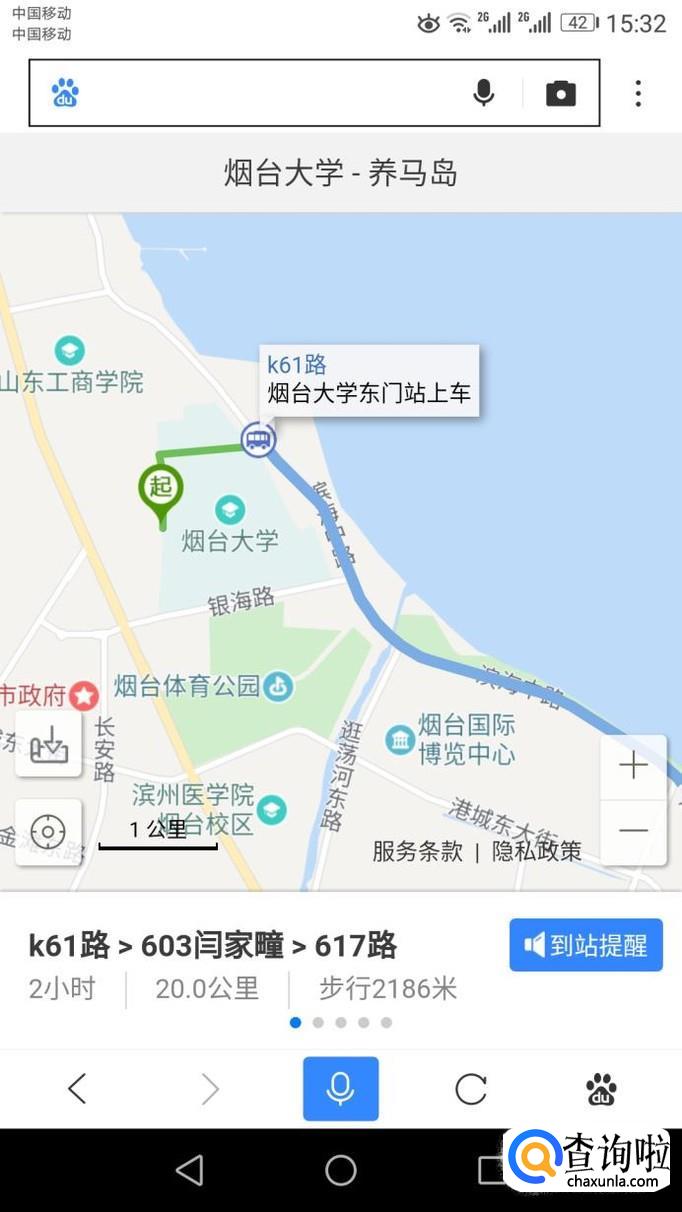
Task: Tap the green 起 start point marker
Action: [x=160, y=489]
